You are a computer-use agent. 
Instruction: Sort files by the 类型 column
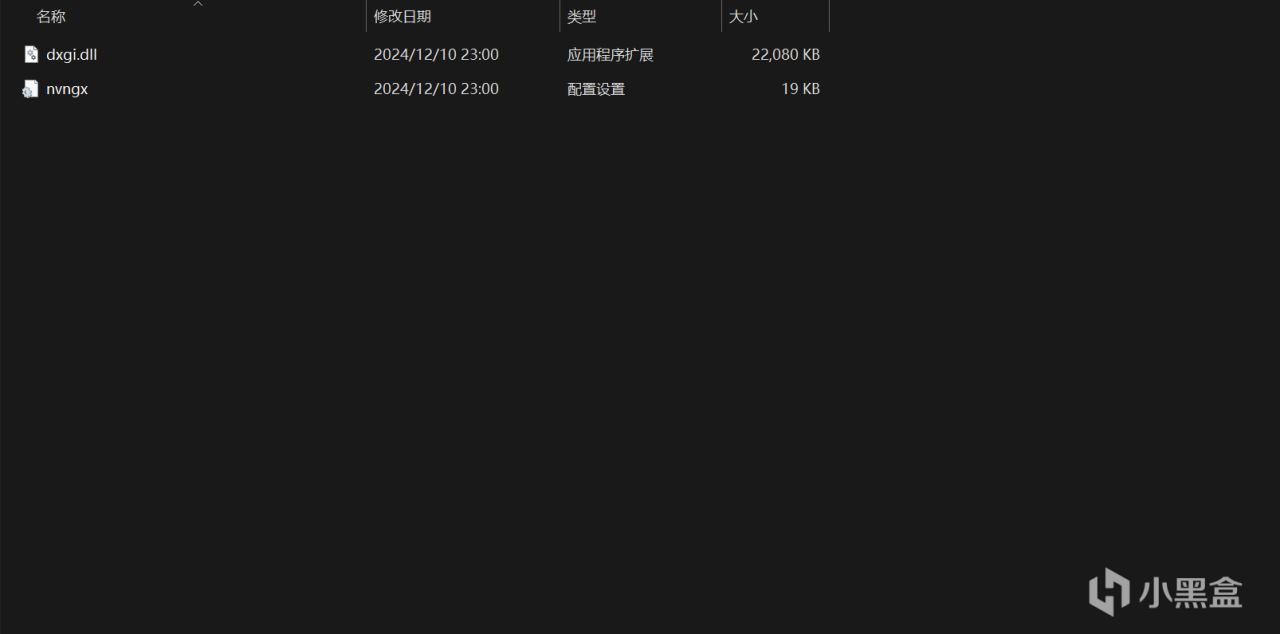(581, 17)
